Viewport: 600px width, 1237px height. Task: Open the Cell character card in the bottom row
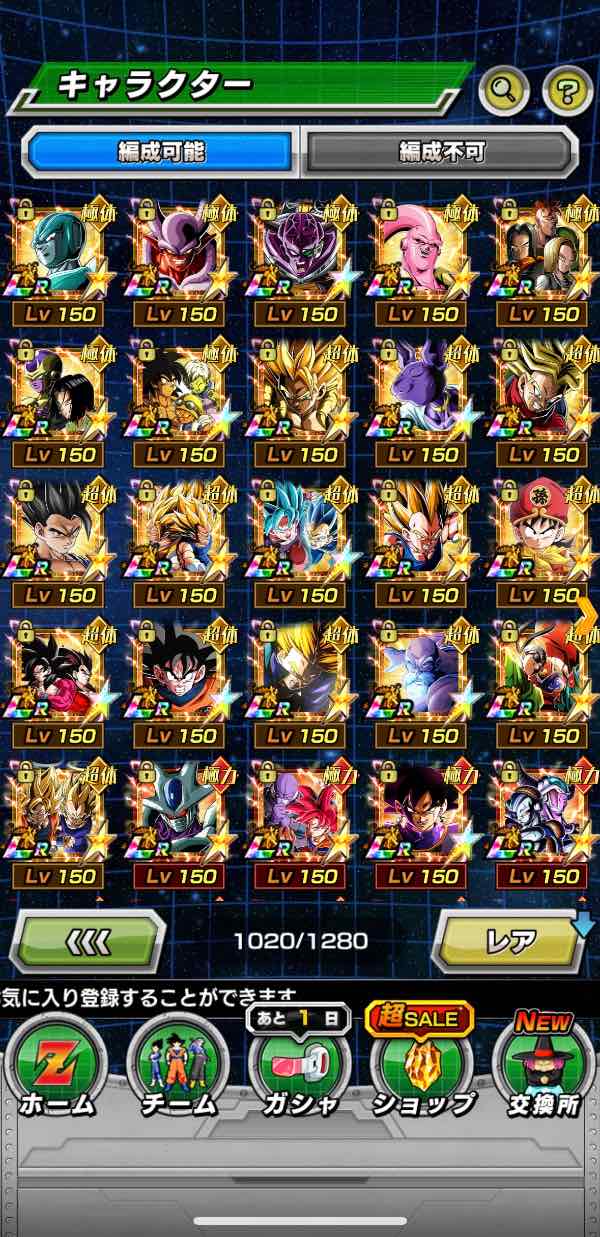click(x=182, y=820)
